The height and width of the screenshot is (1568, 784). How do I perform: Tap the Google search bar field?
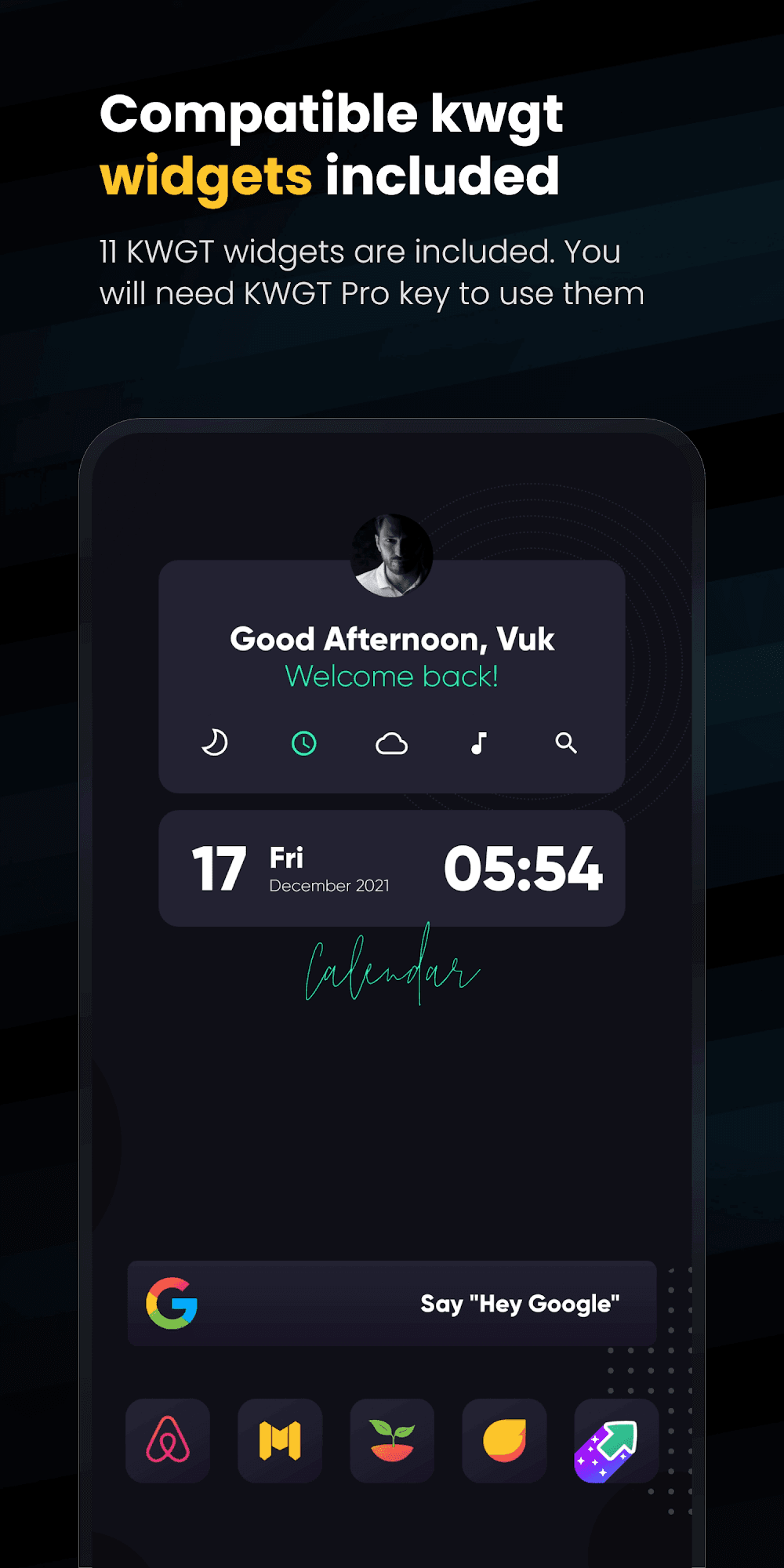pos(390,1303)
